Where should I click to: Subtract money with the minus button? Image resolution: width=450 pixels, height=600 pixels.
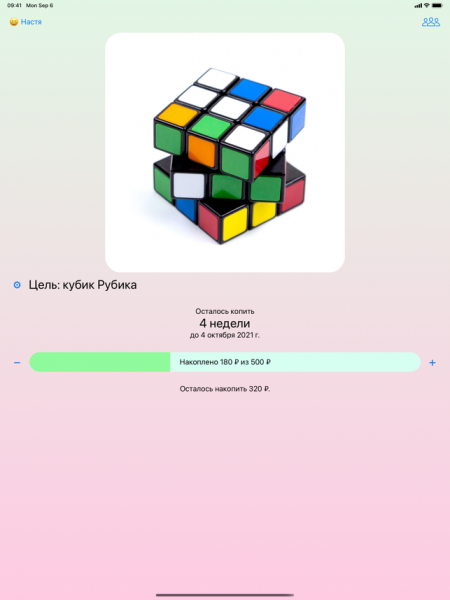[17, 362]
